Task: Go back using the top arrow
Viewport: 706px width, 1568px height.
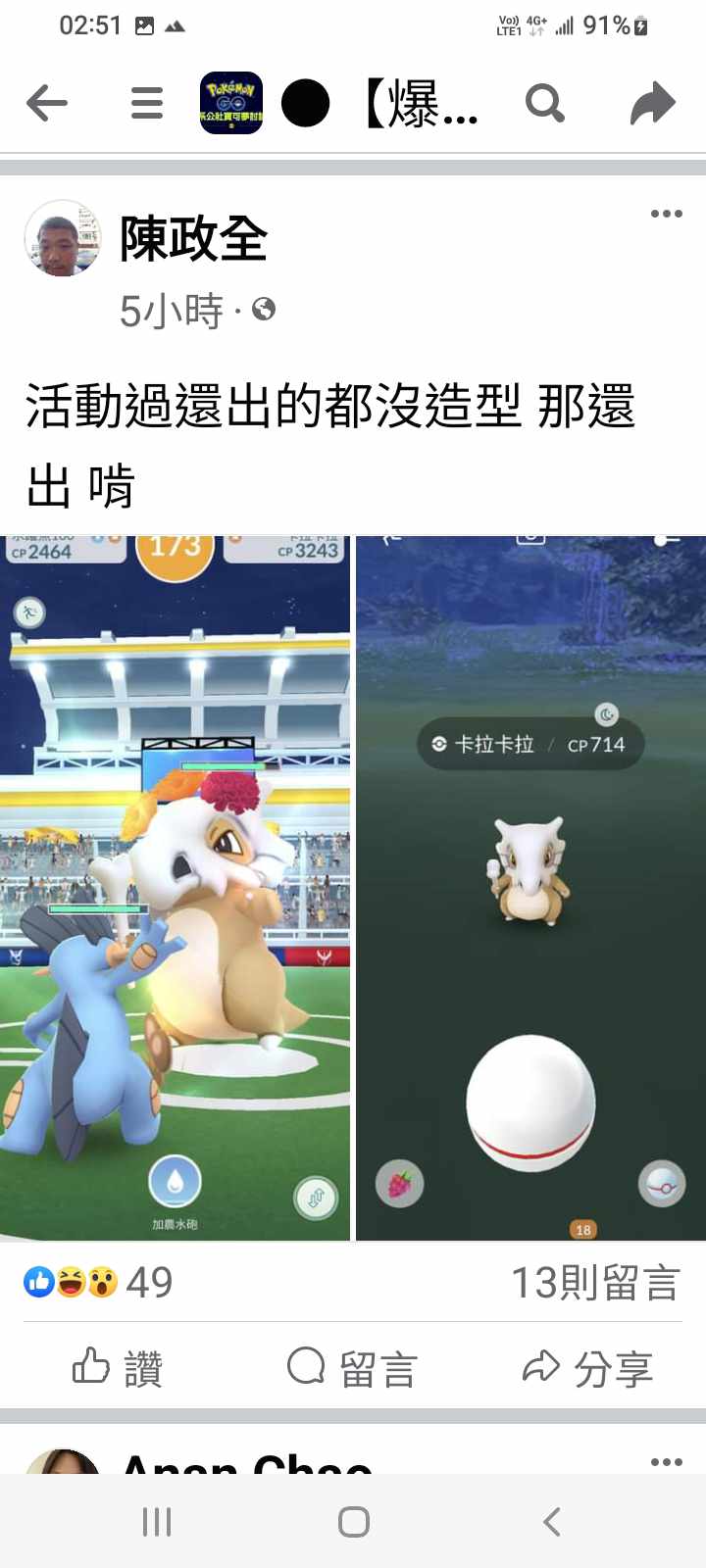Action: (47, 103)
